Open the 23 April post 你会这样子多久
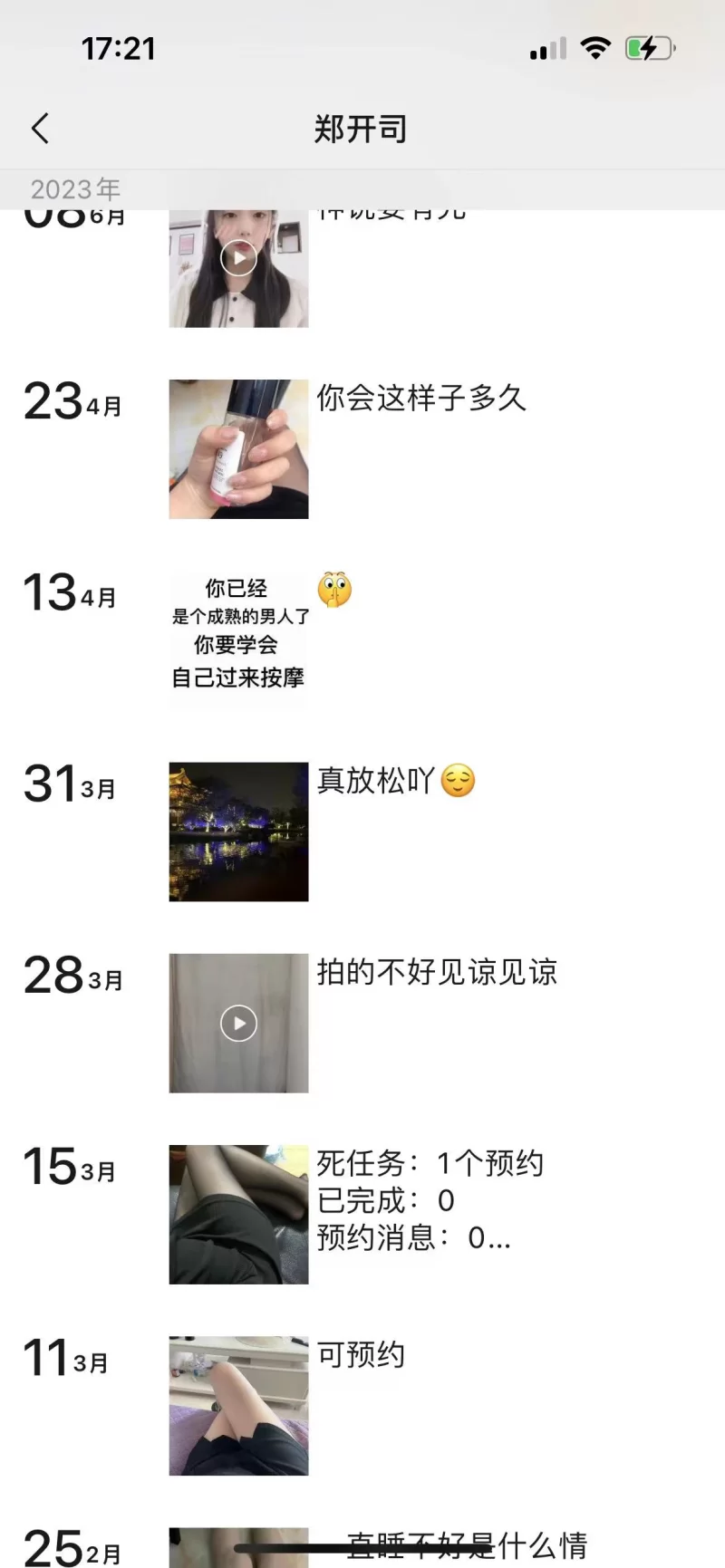 pos(238,449)
